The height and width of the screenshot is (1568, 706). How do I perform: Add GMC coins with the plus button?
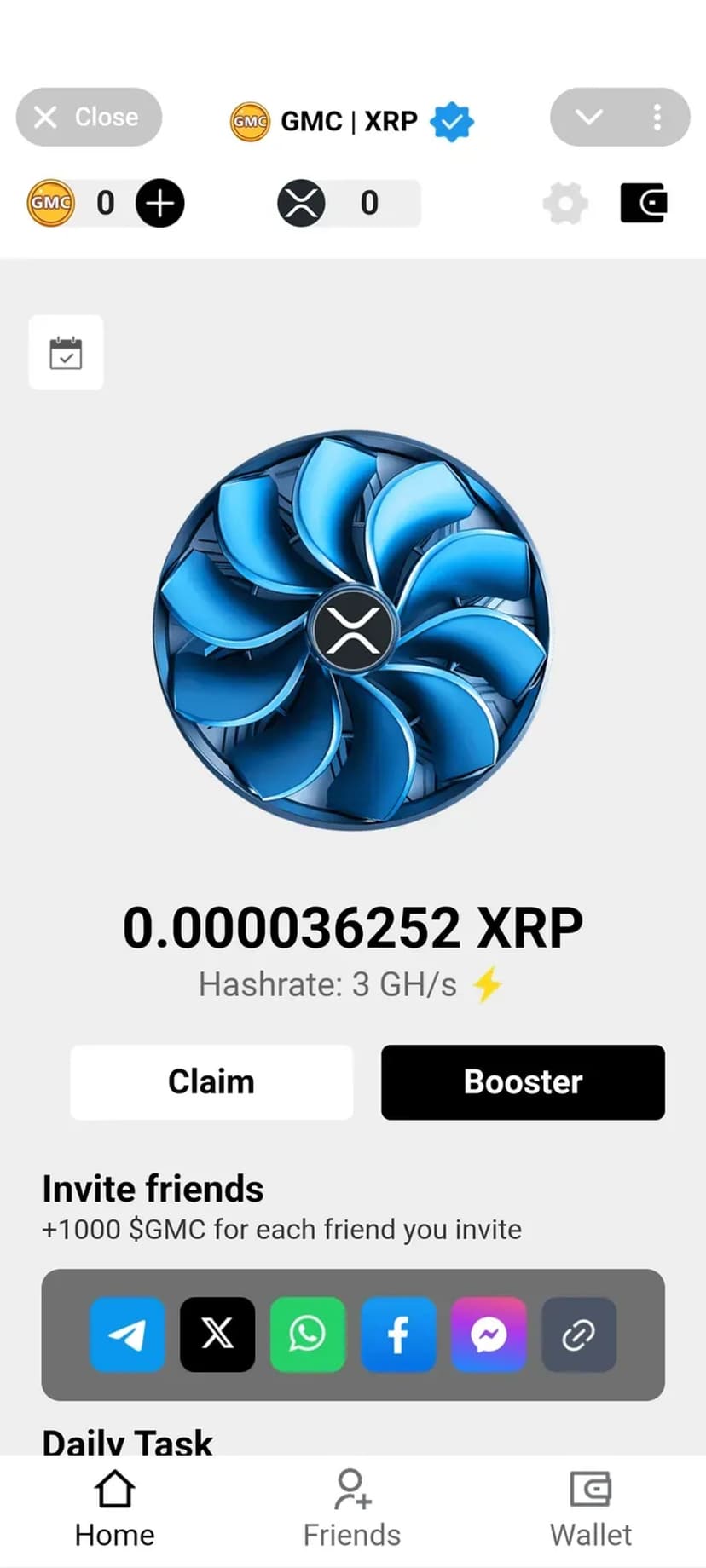pos(159,203)
